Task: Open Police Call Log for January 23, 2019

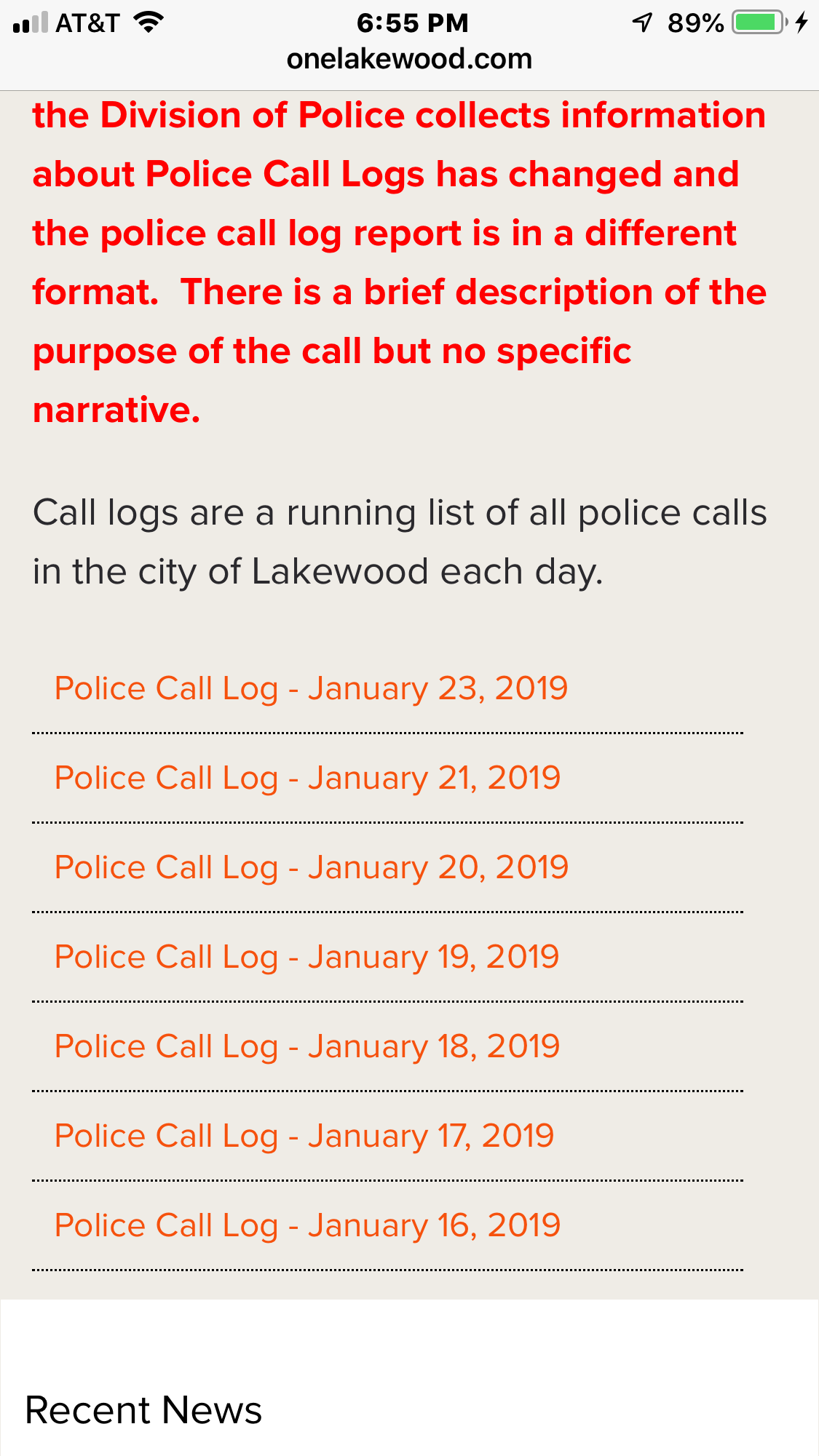Action: (311, 688)
